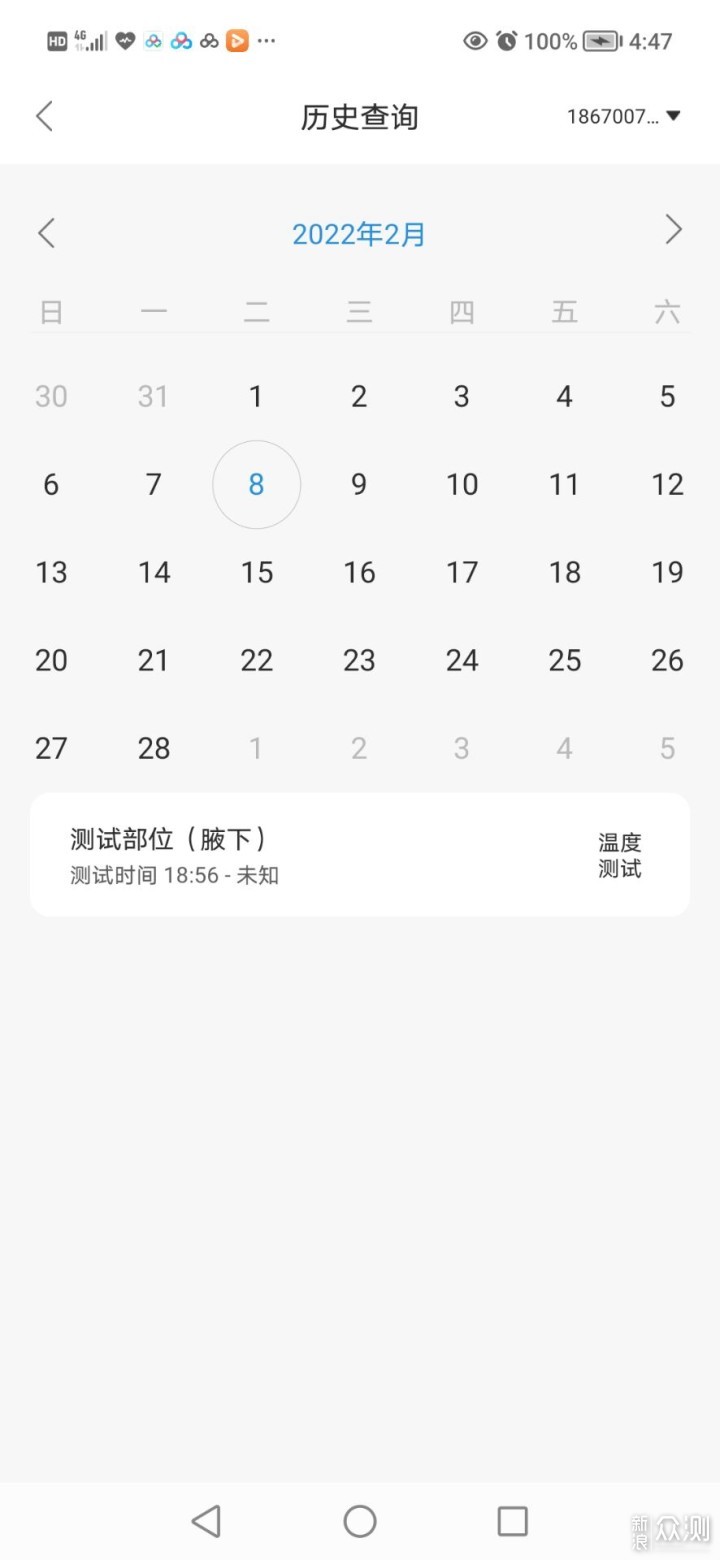This screenshot has width=720, height=1560.
Task: Go to the next month
Action: click(673, 230)
